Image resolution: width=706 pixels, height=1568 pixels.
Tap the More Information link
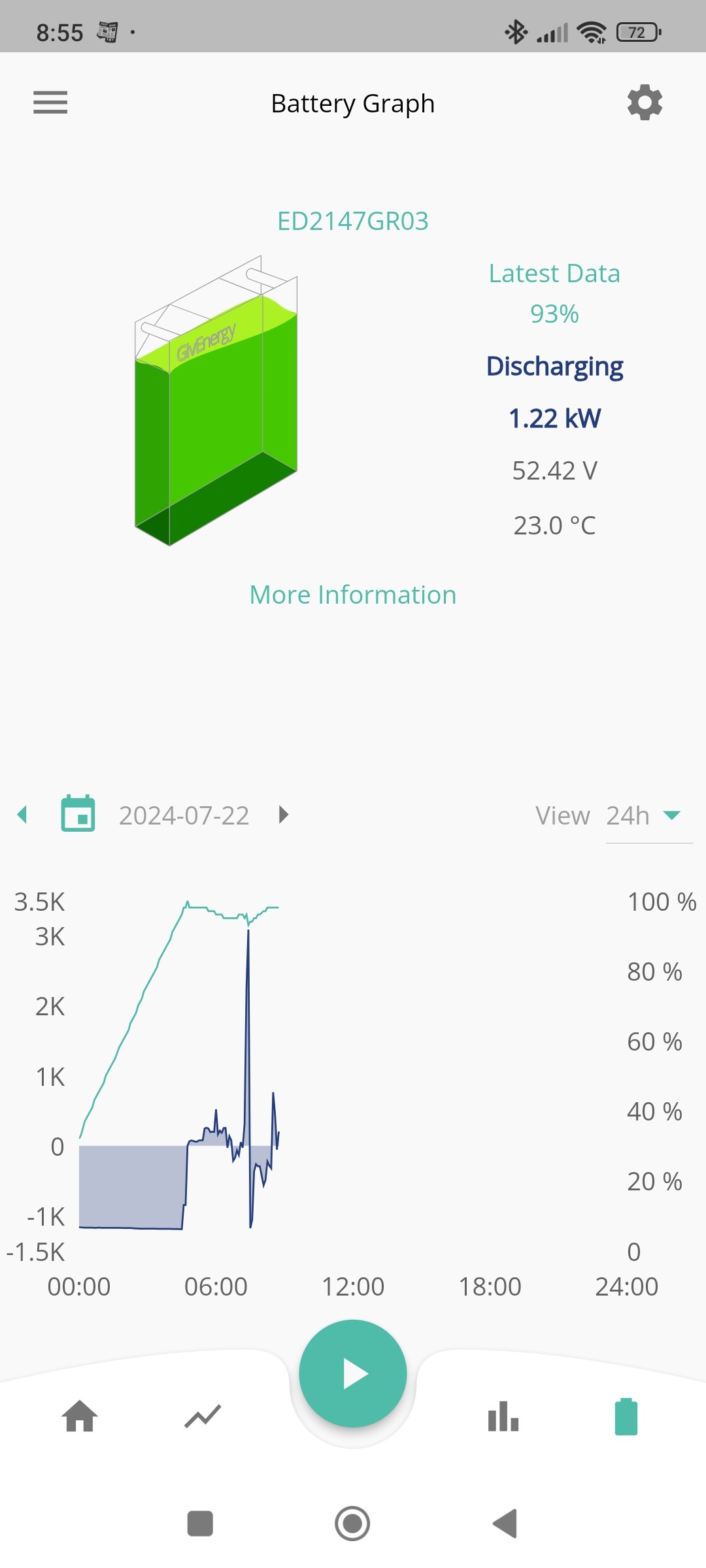[x=353, y=595]
